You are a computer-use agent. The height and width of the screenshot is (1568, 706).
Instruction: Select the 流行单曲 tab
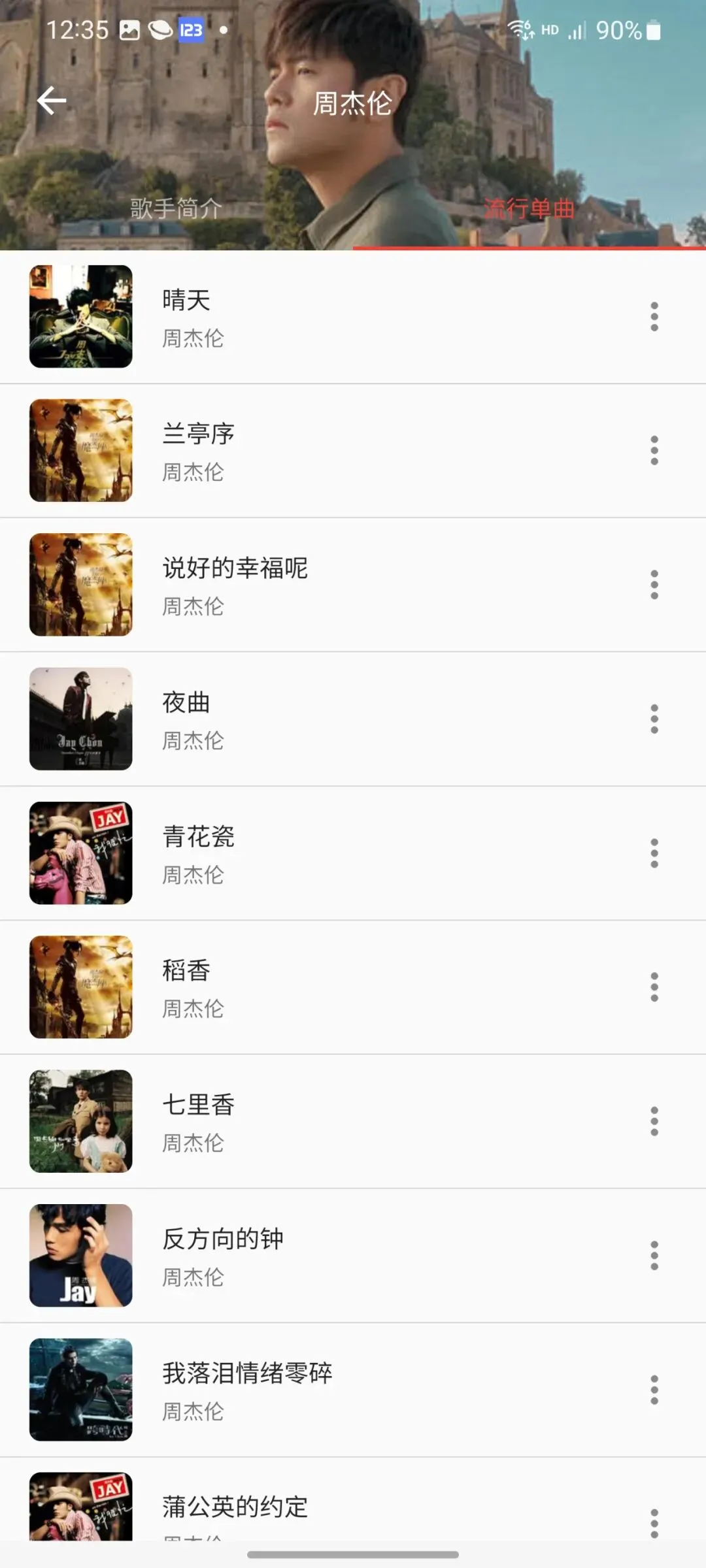(529, 208)
